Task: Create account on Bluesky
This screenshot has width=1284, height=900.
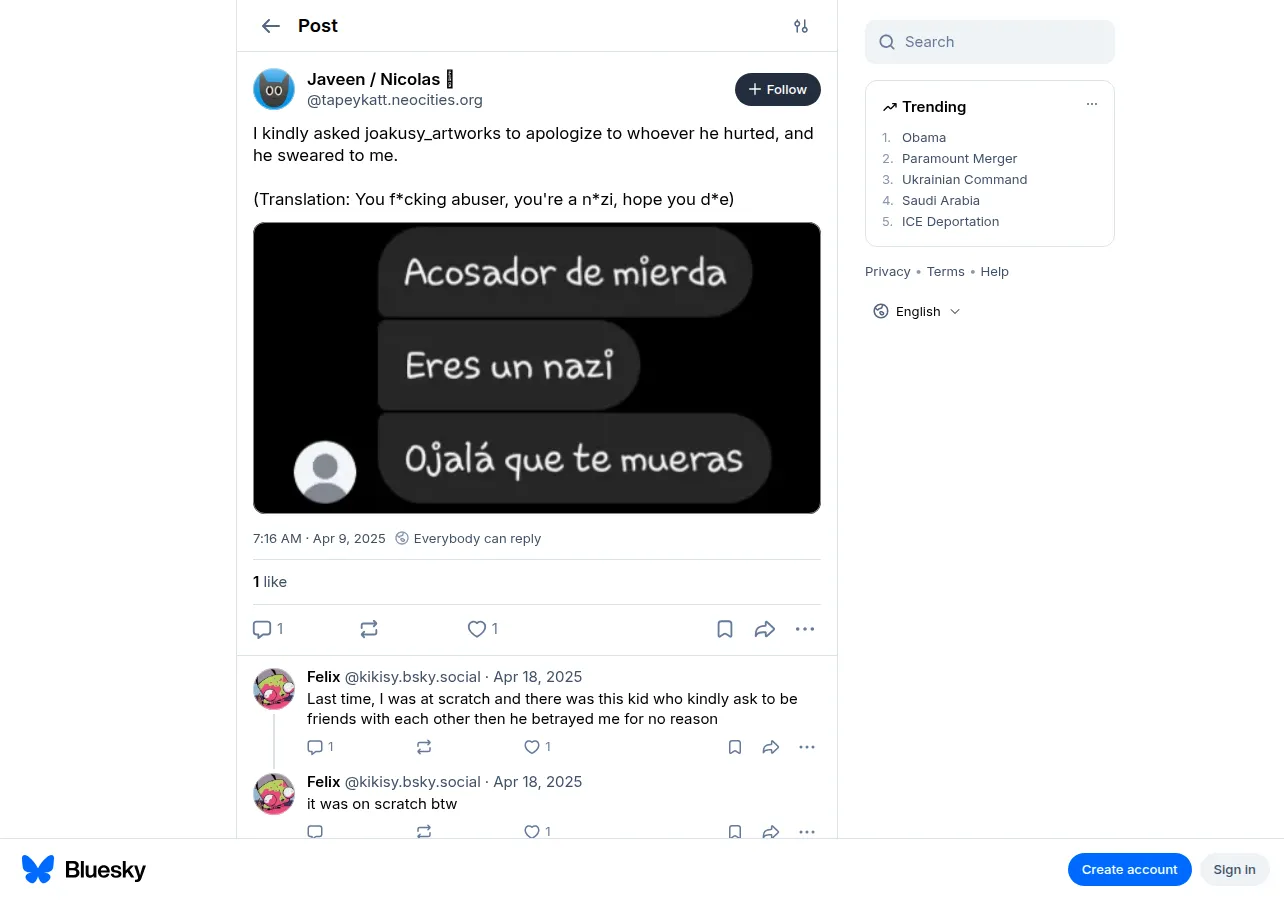Action: pyautogui.click(x=1130, y=869)
